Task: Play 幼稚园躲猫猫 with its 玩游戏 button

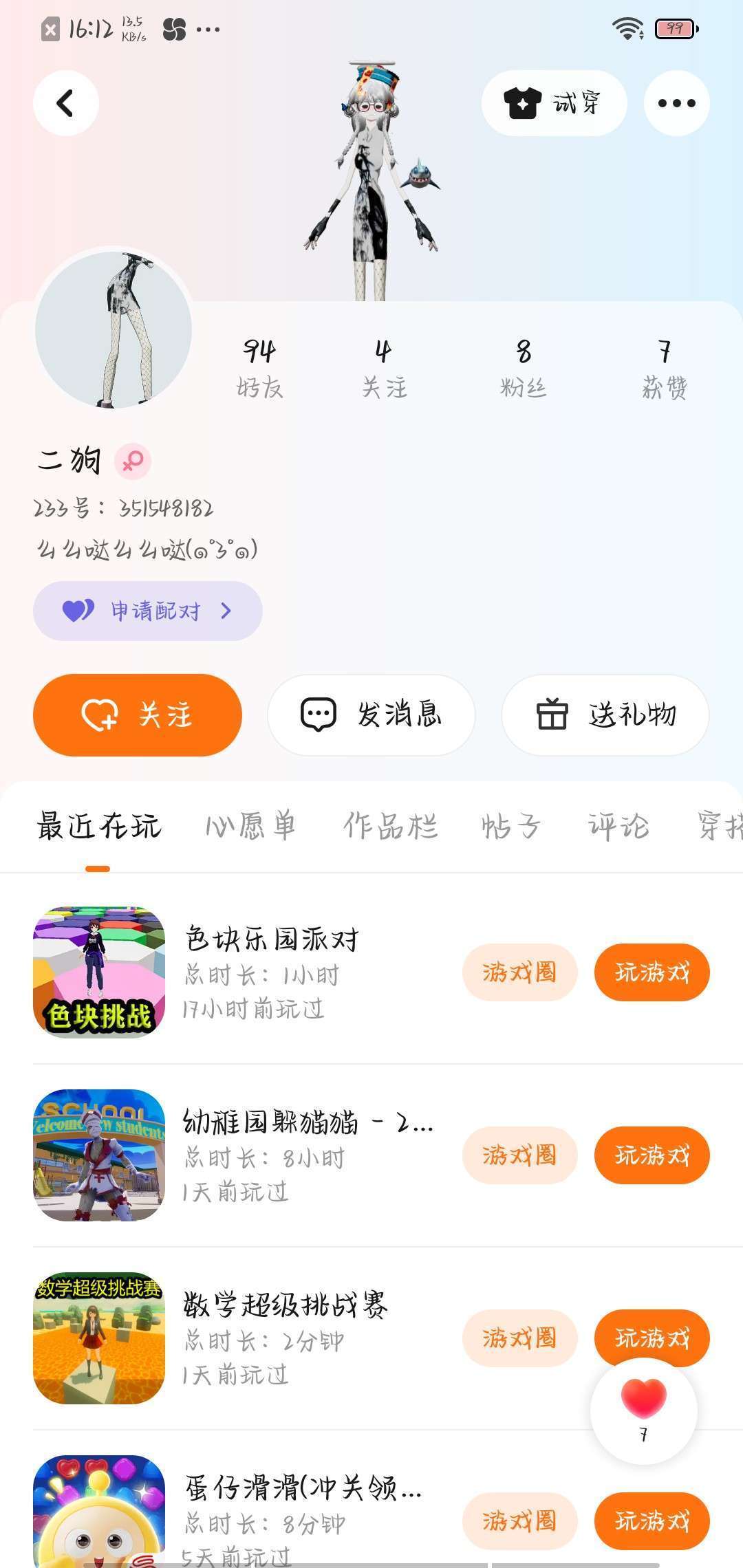Action: [652, 1155]
